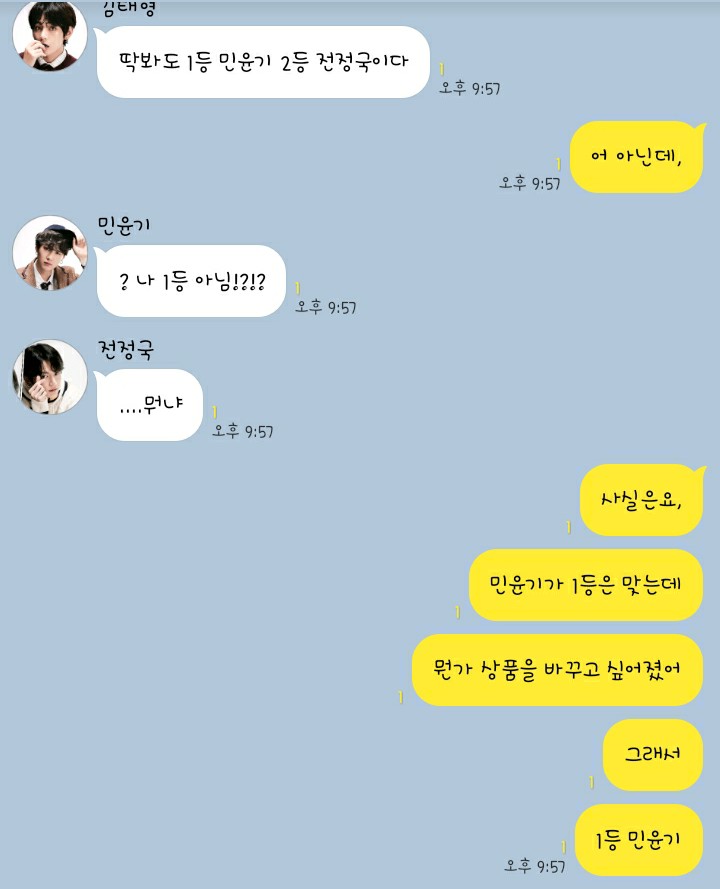Select the unread indicator beside the first message
Screen dimensions: 720x889
pyautogui.click(x=440, y=68)
